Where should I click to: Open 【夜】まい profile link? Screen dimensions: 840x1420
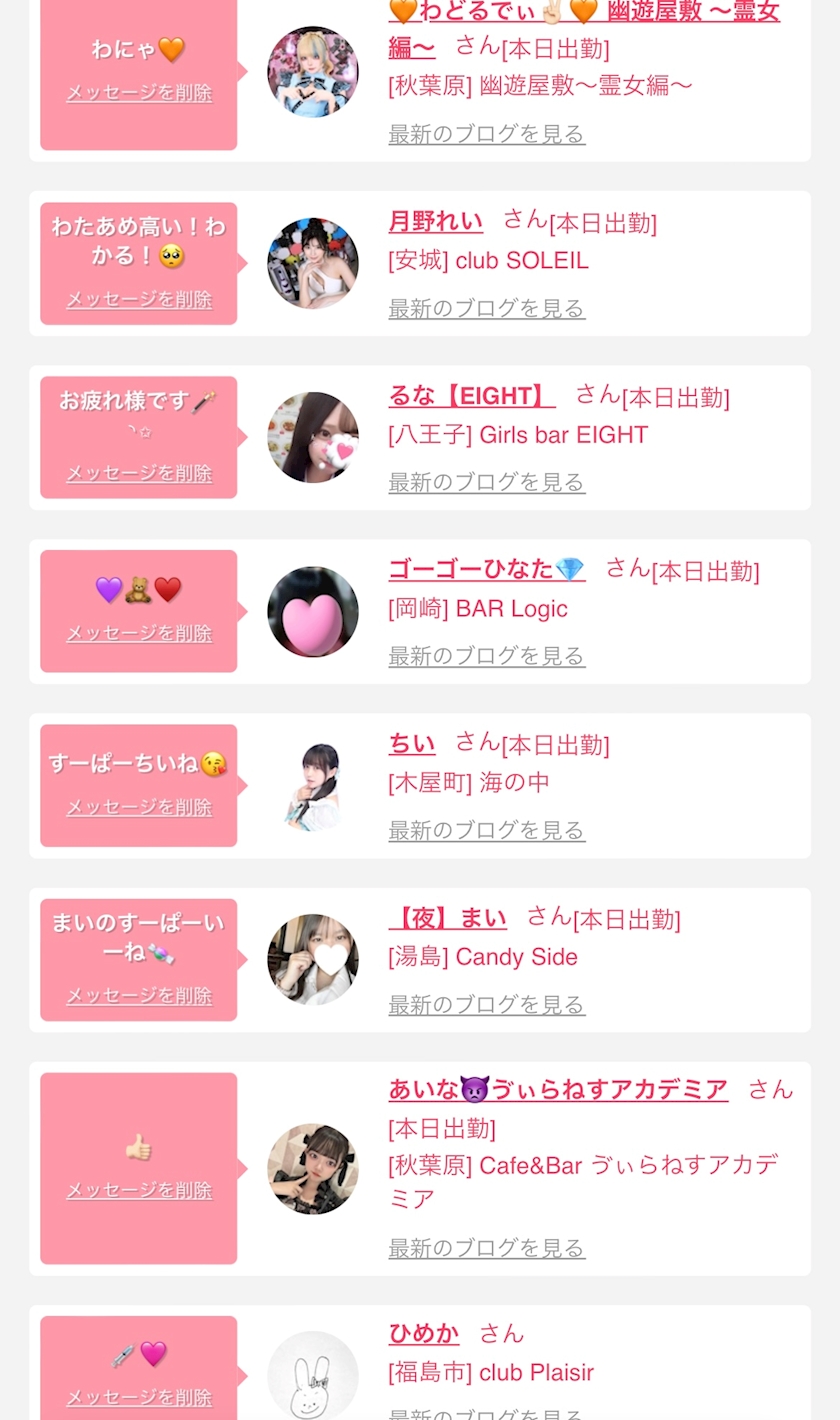click(x=447, y=918)
